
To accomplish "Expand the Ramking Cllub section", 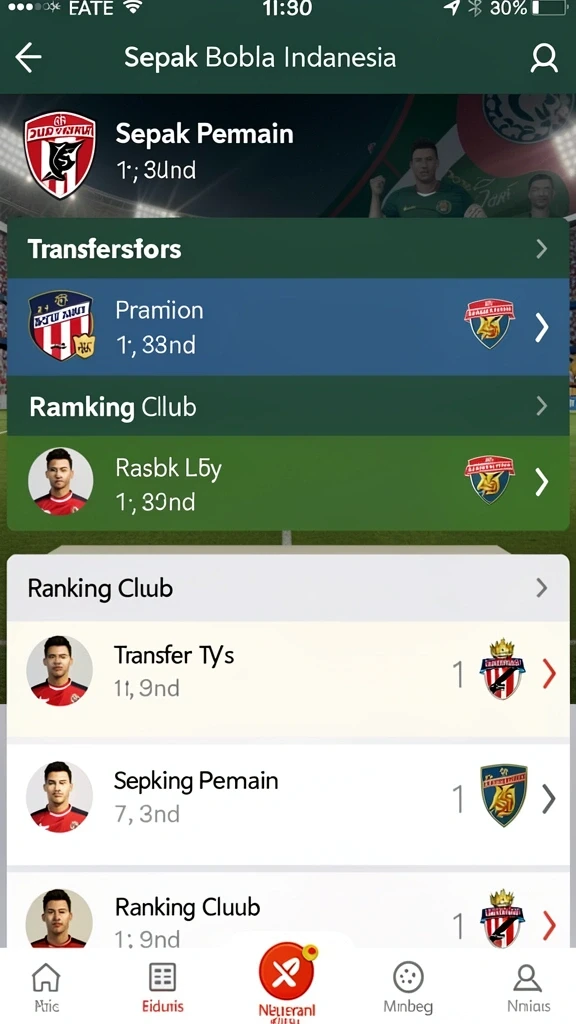I will coord(288,406).
